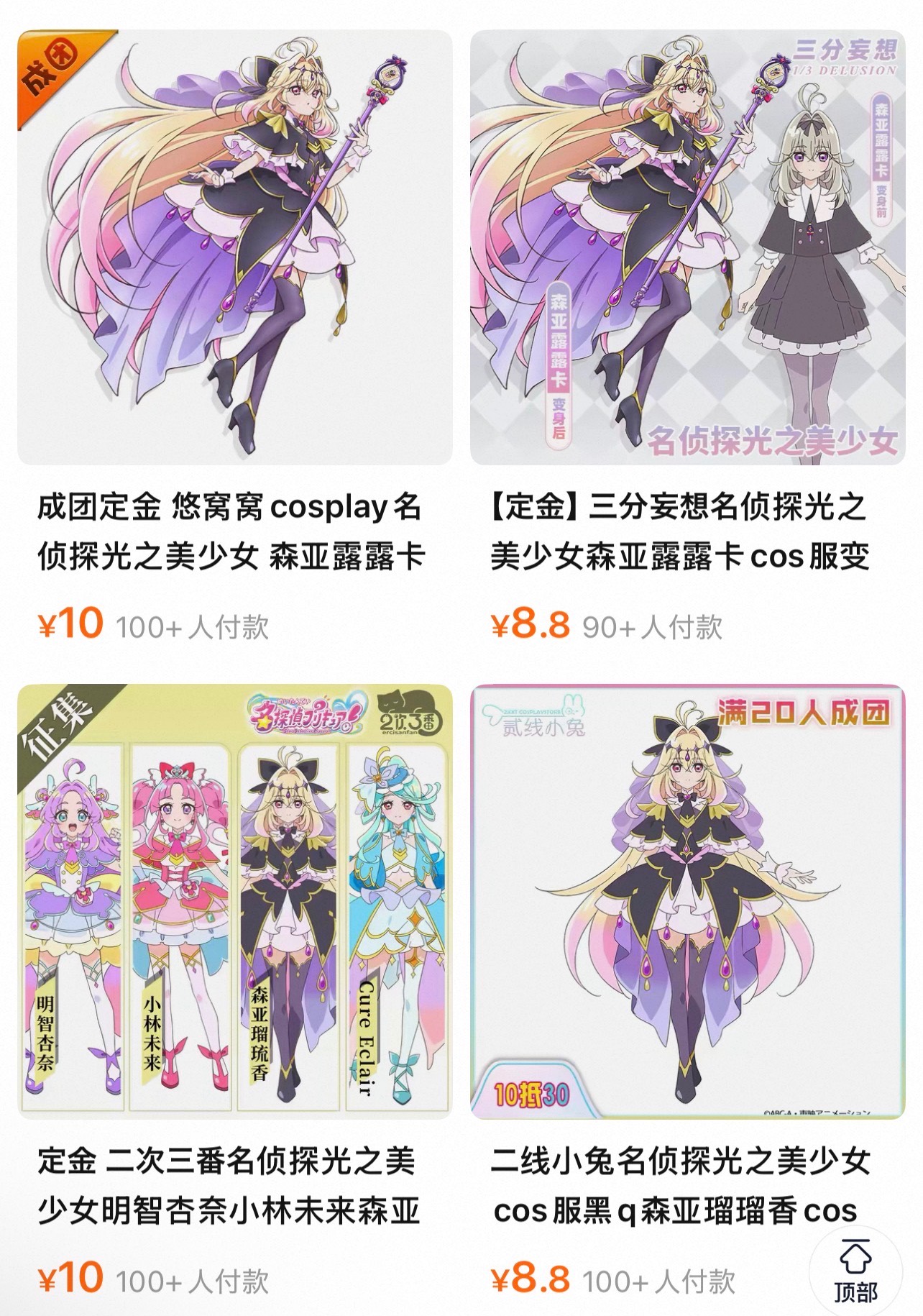View the 二次三番 明智杏奈小林未来 product card
923x1316 pixels.
(x=234, y=902)
